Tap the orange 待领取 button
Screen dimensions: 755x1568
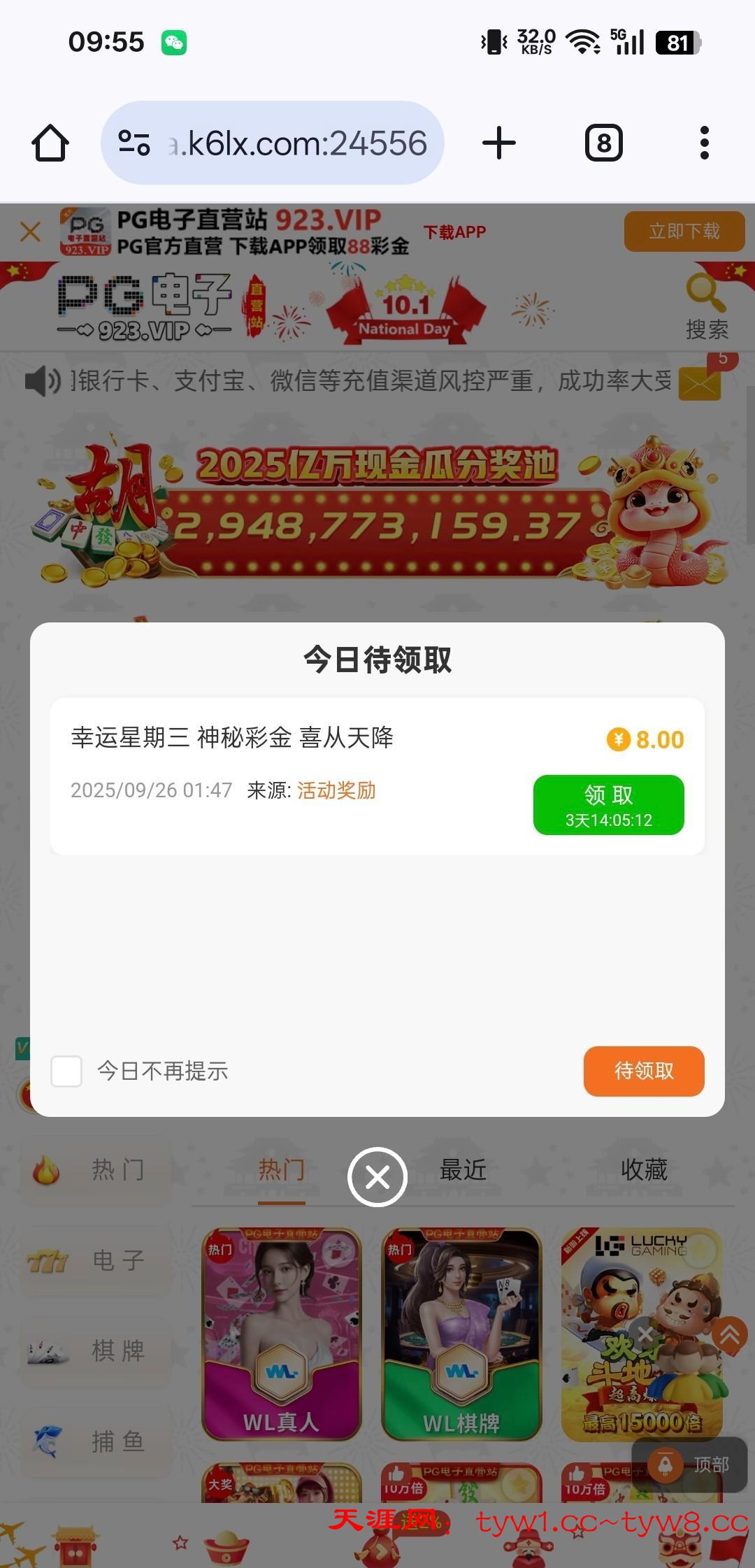(643, 1071)
